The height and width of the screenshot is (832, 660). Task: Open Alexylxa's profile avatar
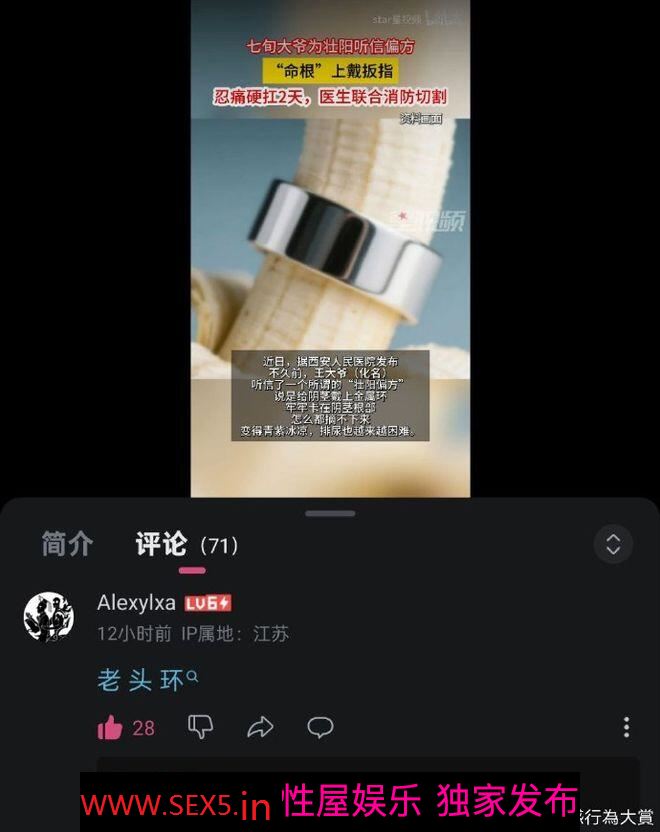(x=48, y=617)
